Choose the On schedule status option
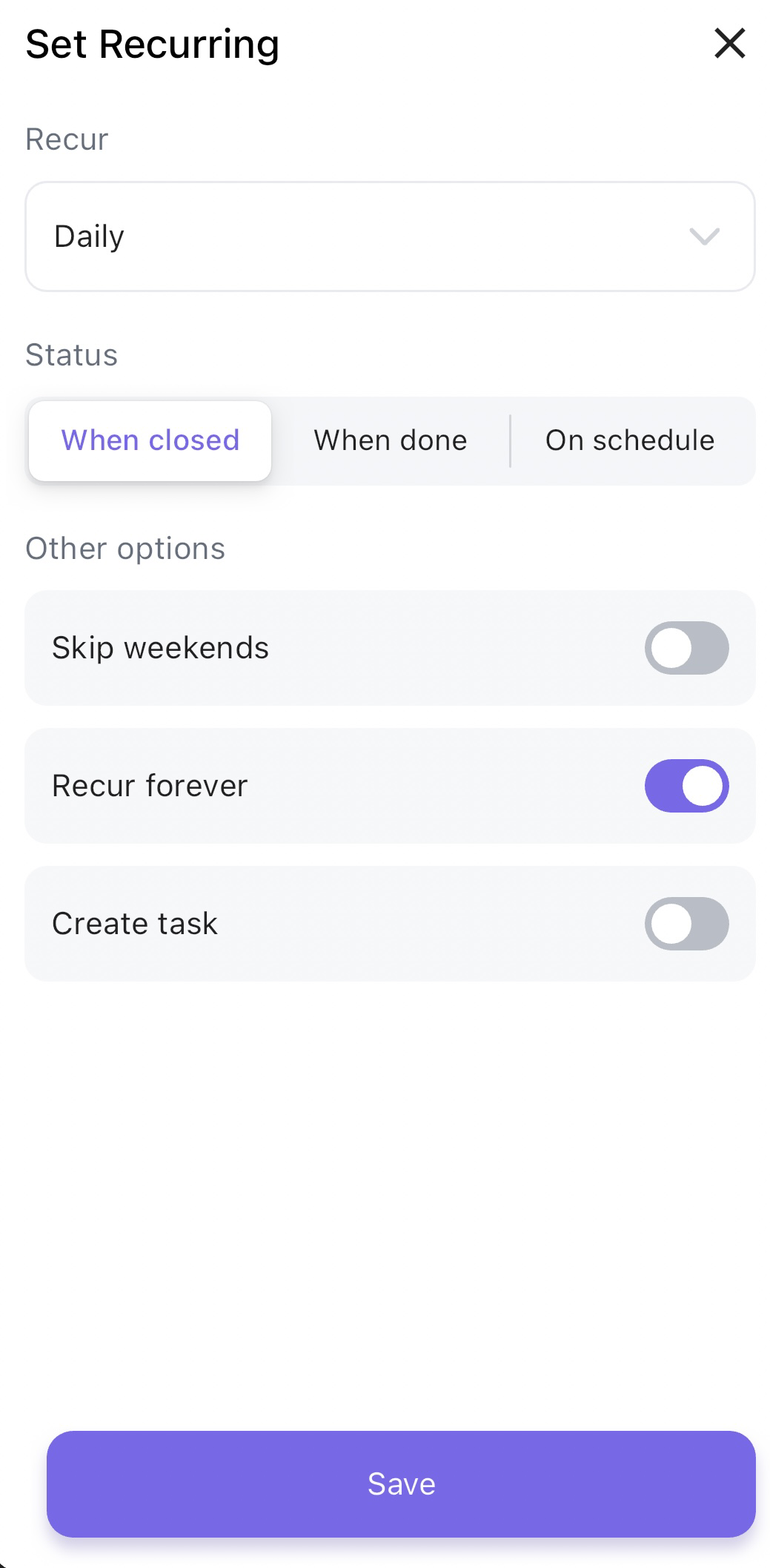This screenshot has height=1568, width=770. pyautogui.click(x=630, y=441)
